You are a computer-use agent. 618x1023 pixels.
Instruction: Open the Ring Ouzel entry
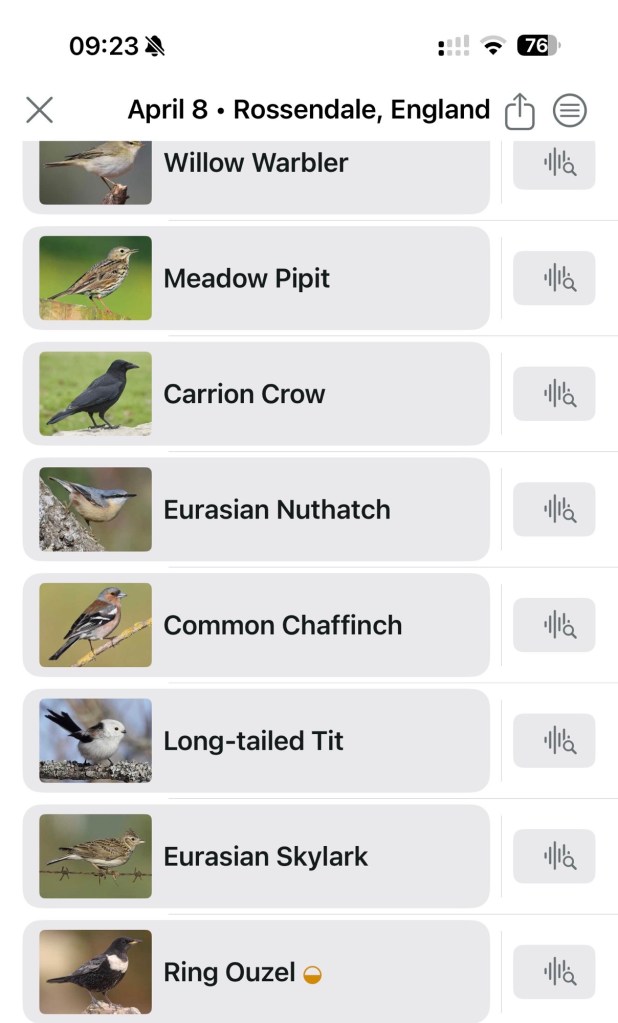256,972
